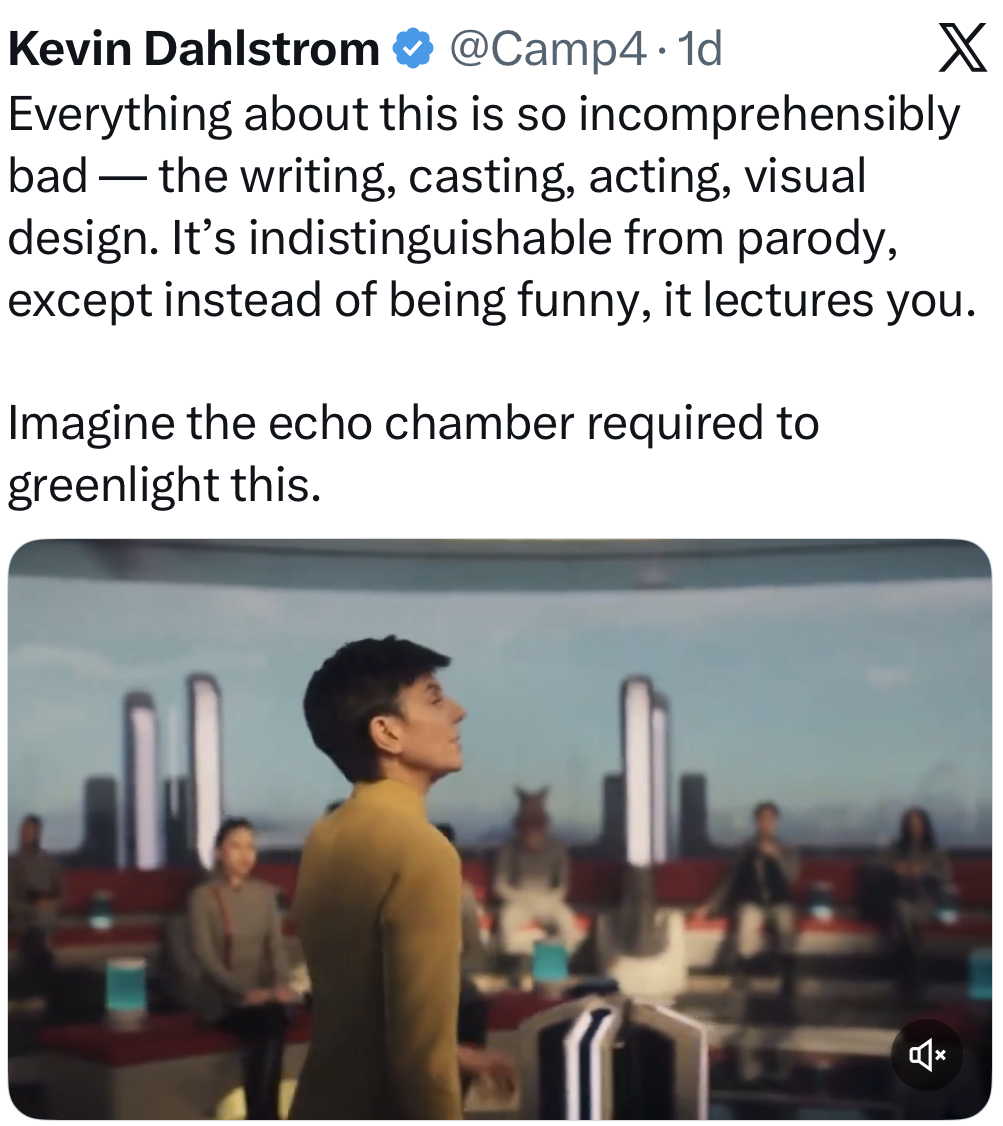The image size is (1003, 1126).
Task: Unmute the video with the speaker icon
Action: click(x=926, y=1054)
